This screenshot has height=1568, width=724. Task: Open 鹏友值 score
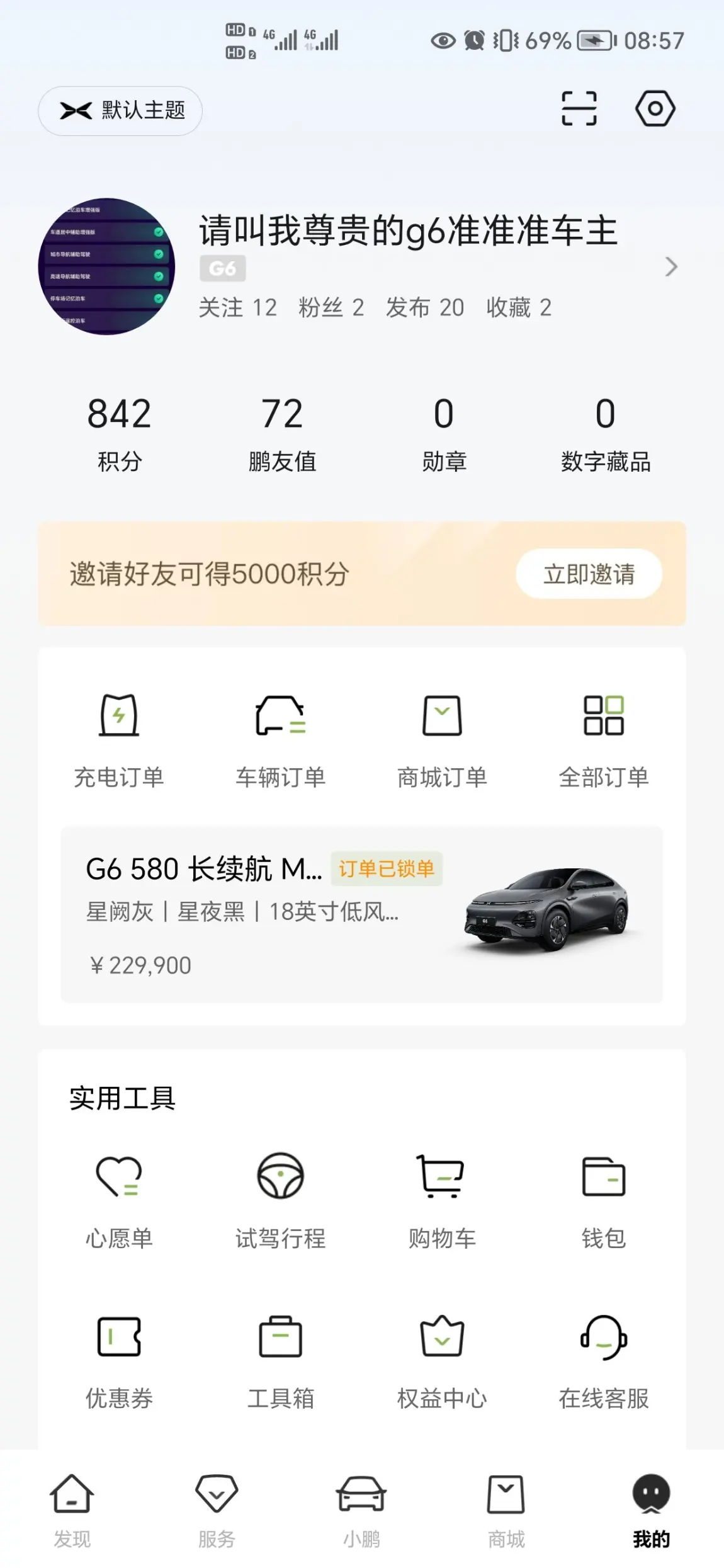(282, 434)
